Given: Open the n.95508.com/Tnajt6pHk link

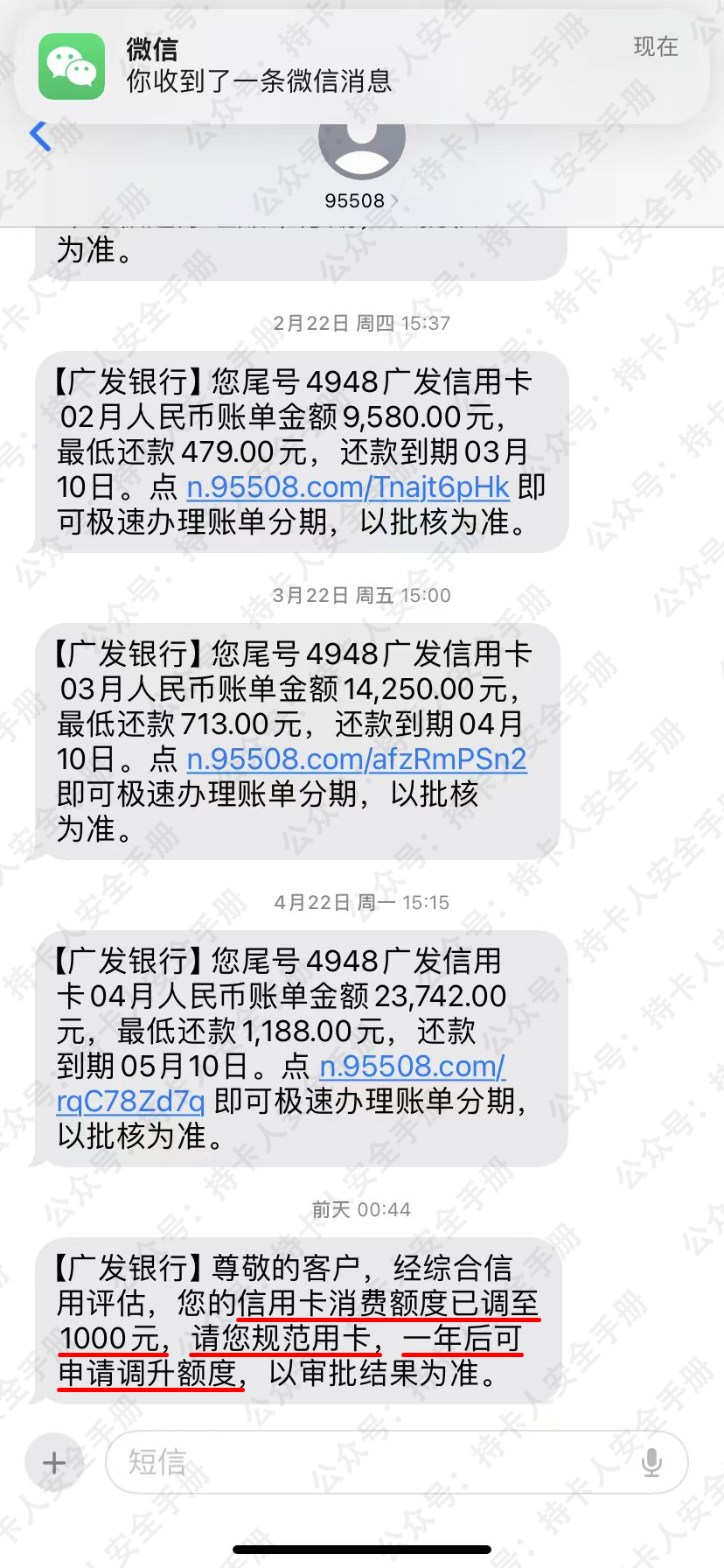Looking at the screenshot, I should pos(349,486).
